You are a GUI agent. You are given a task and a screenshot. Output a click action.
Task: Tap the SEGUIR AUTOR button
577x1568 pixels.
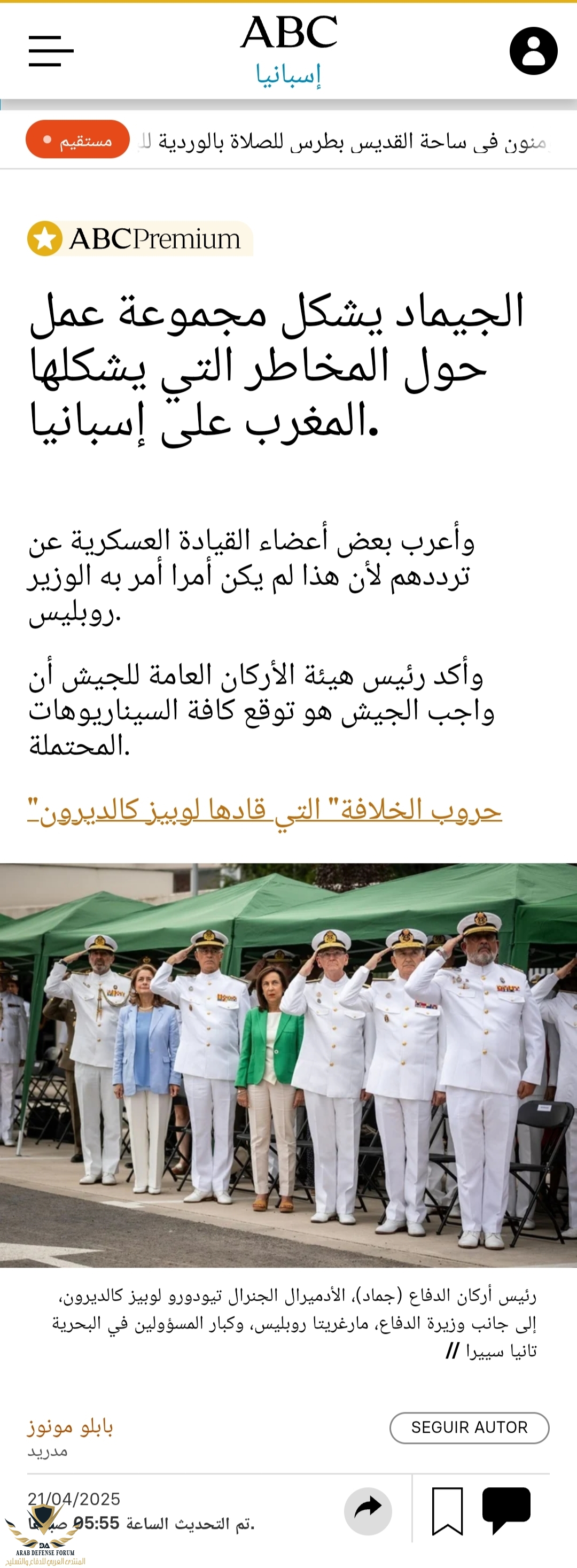coord(469,1427)
